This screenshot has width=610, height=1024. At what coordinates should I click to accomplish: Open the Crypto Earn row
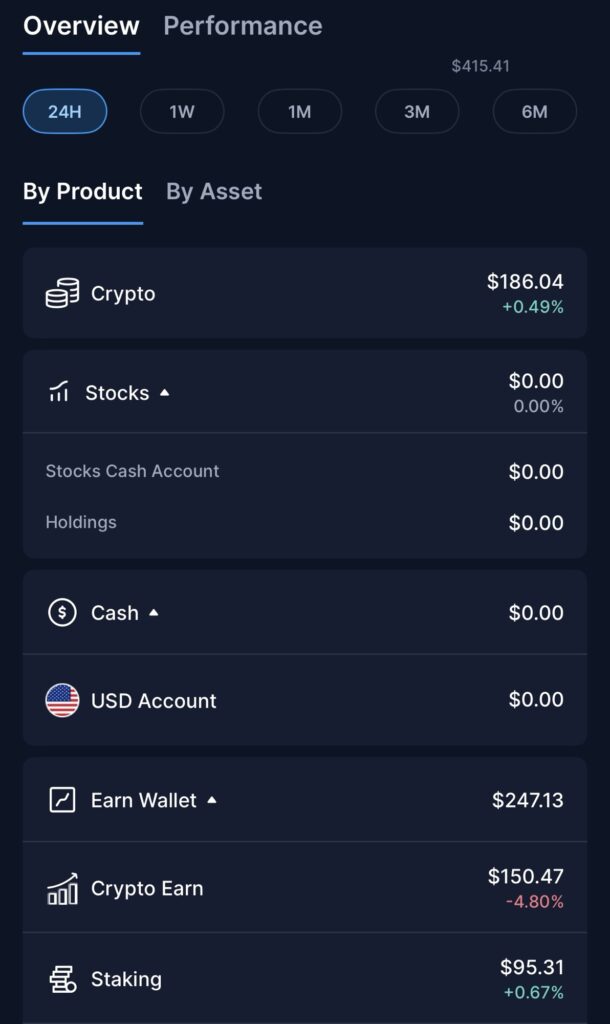point(304,888)
